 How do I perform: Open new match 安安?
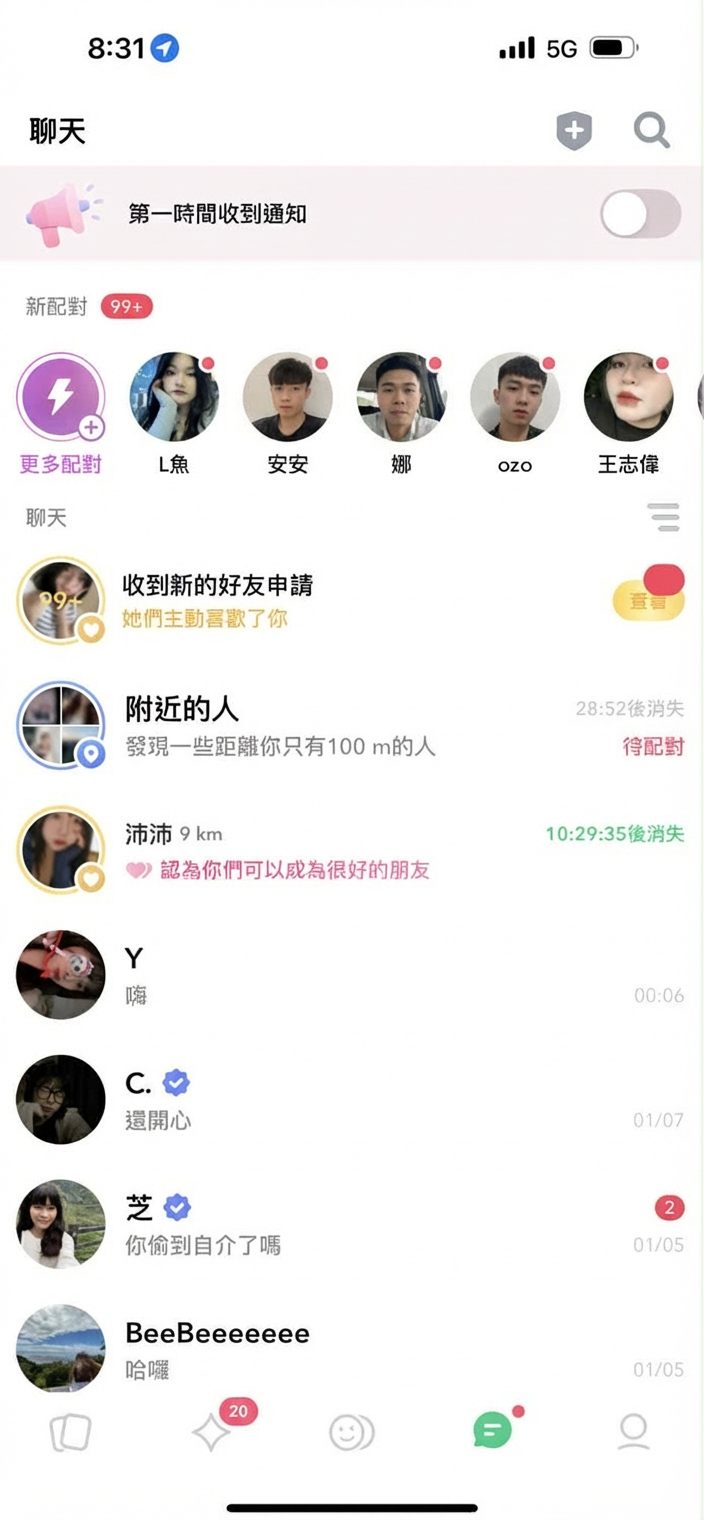287,398
